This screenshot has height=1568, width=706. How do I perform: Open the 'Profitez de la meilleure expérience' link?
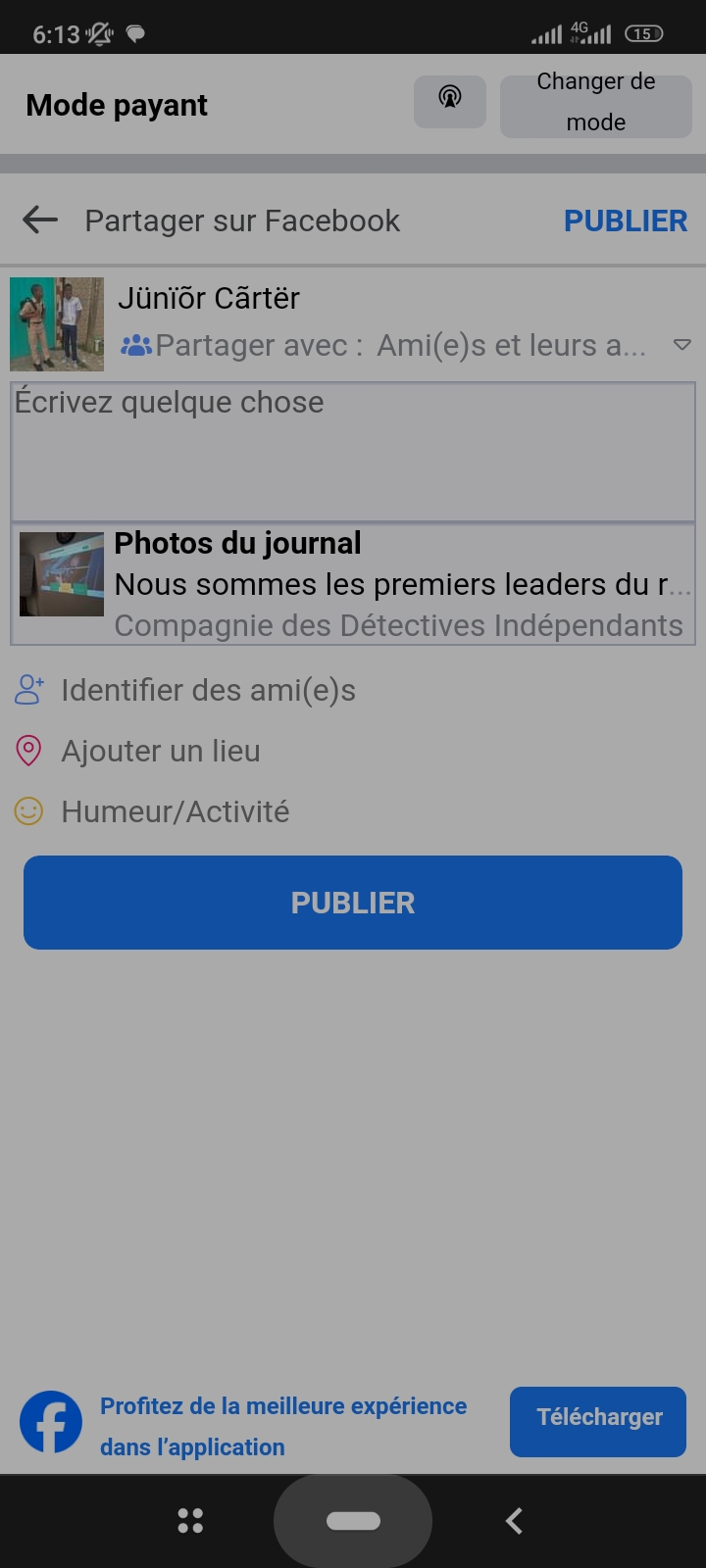coord(282,1426)
